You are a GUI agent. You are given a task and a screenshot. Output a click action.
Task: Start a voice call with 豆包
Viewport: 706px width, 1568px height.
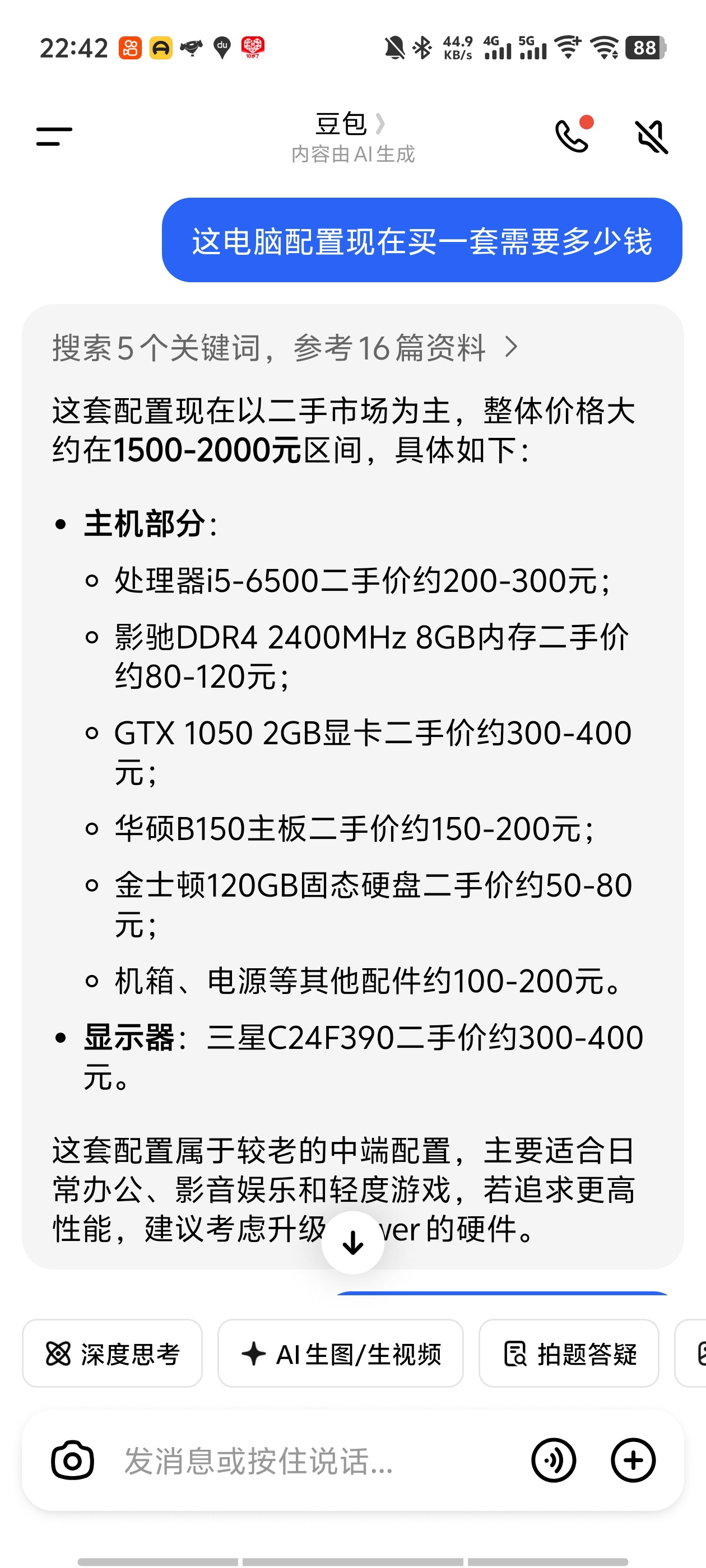(x=572, y=136)
